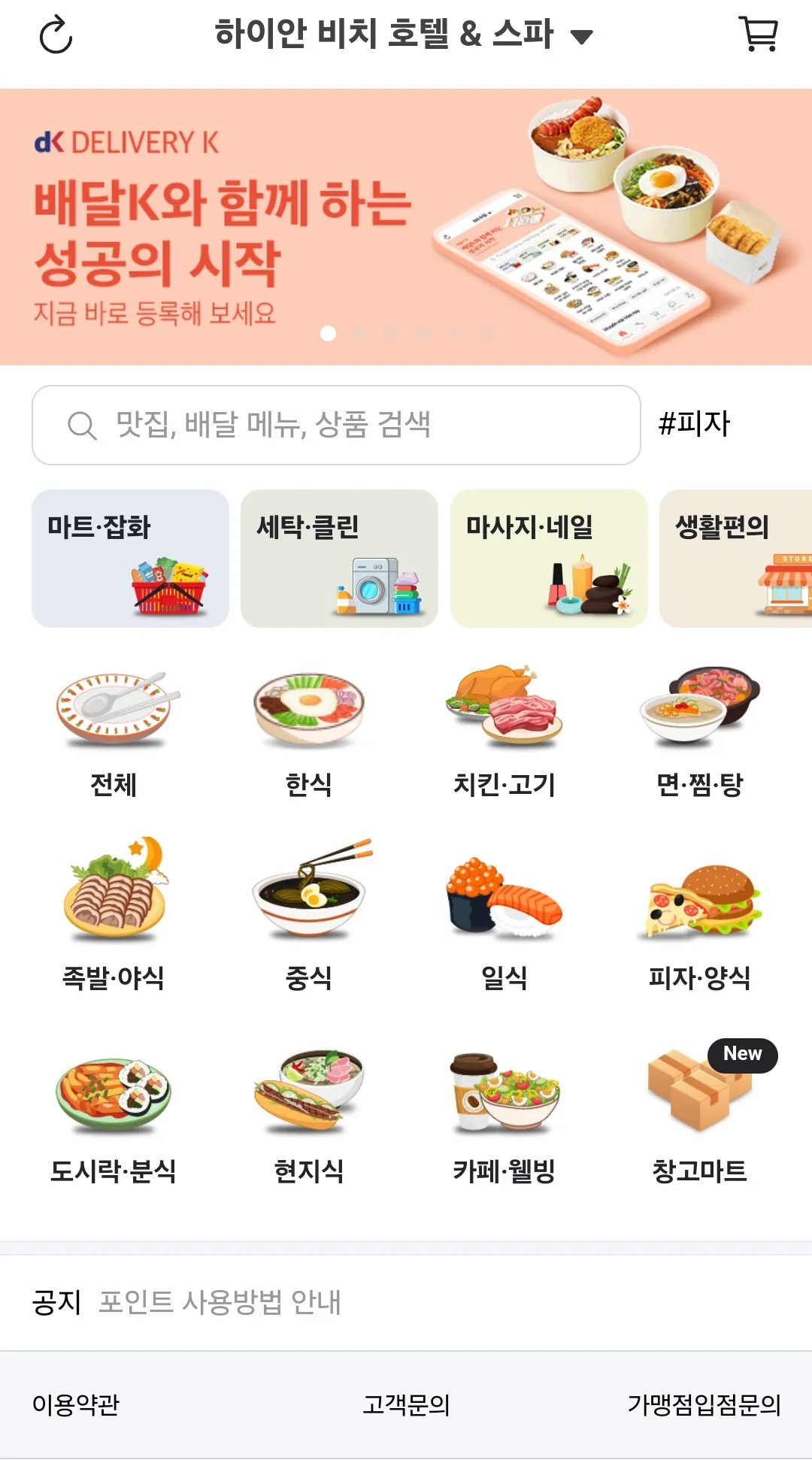Screen dimensions: 812x1460
Task: Select the #피자 hashtag
Action: (694, 423)
